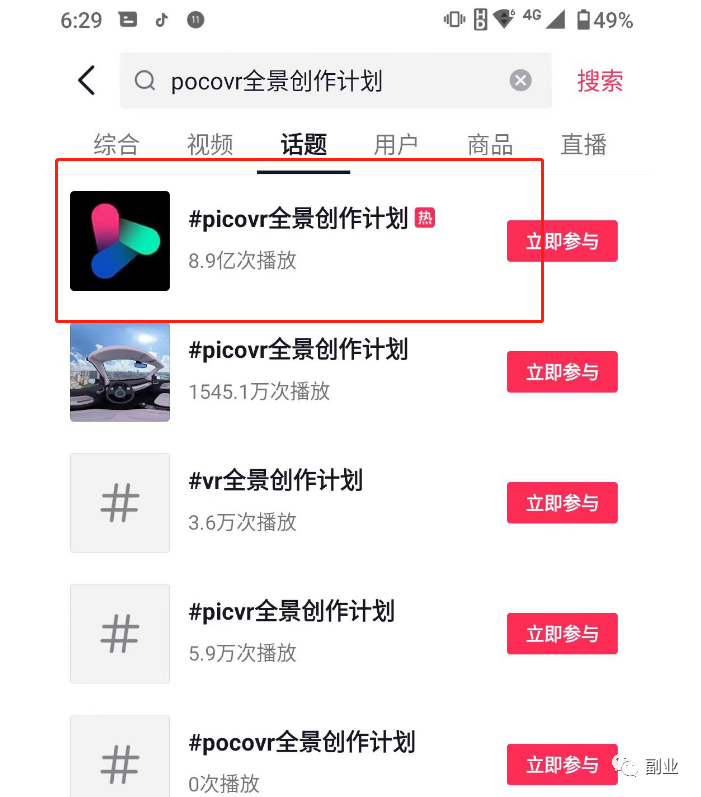Tap 立即参与 for the 1545.1万次播放 topic
Screen dimensions: 701x797
point(562,372)
